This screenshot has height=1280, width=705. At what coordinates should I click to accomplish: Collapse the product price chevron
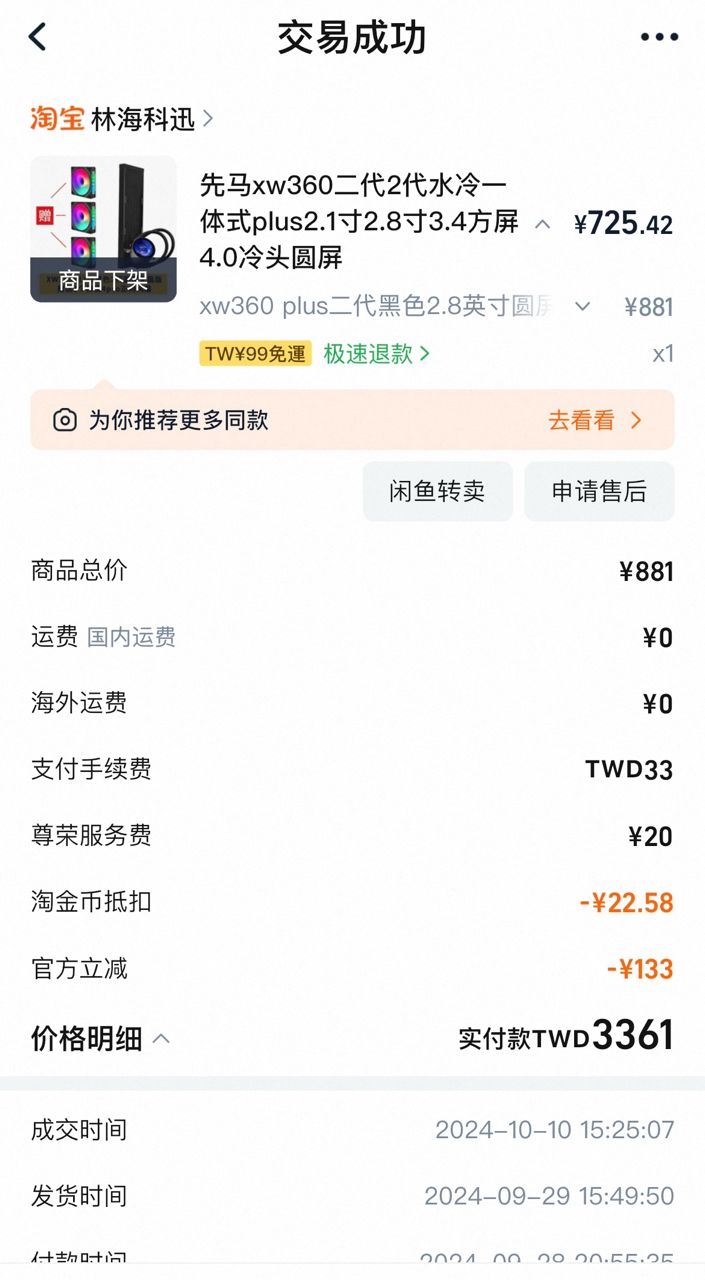[x=542, y=224]
